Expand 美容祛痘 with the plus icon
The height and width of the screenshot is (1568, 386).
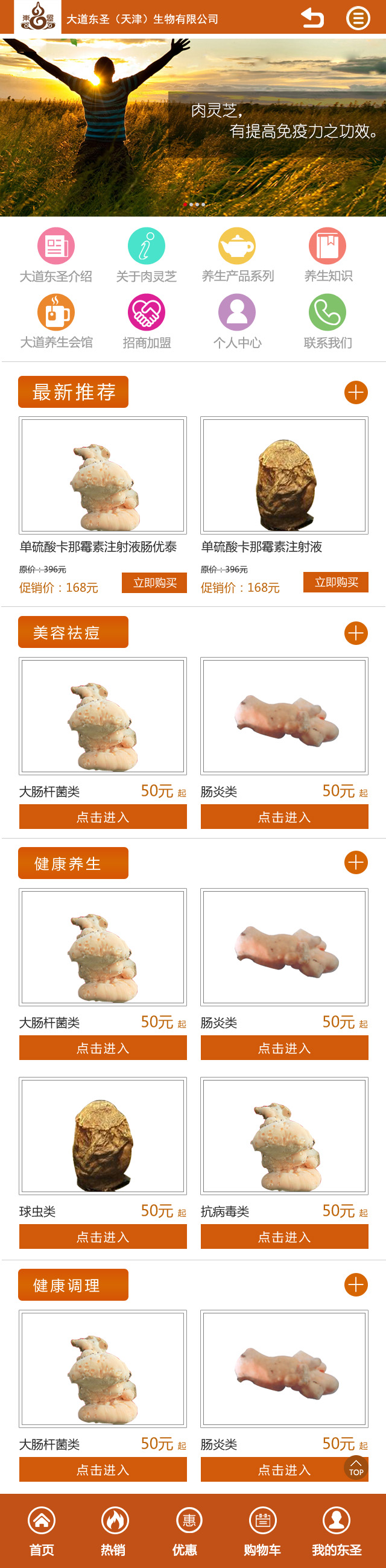356,633
